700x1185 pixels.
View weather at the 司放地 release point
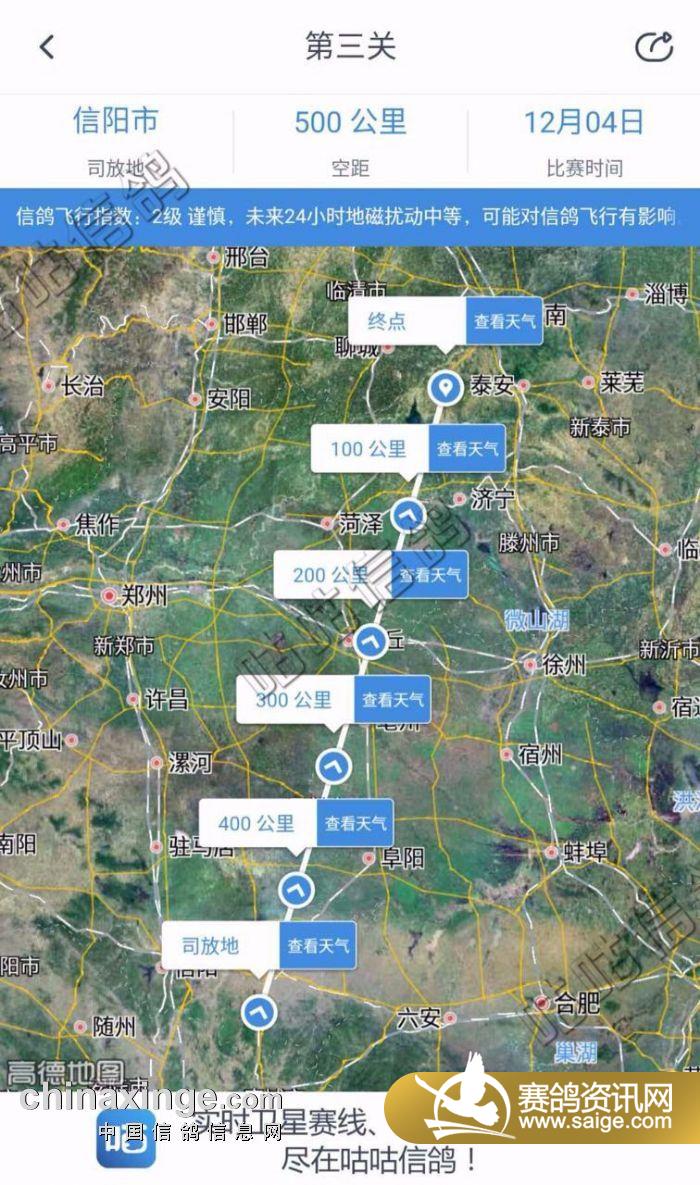[x=318, y=946]
